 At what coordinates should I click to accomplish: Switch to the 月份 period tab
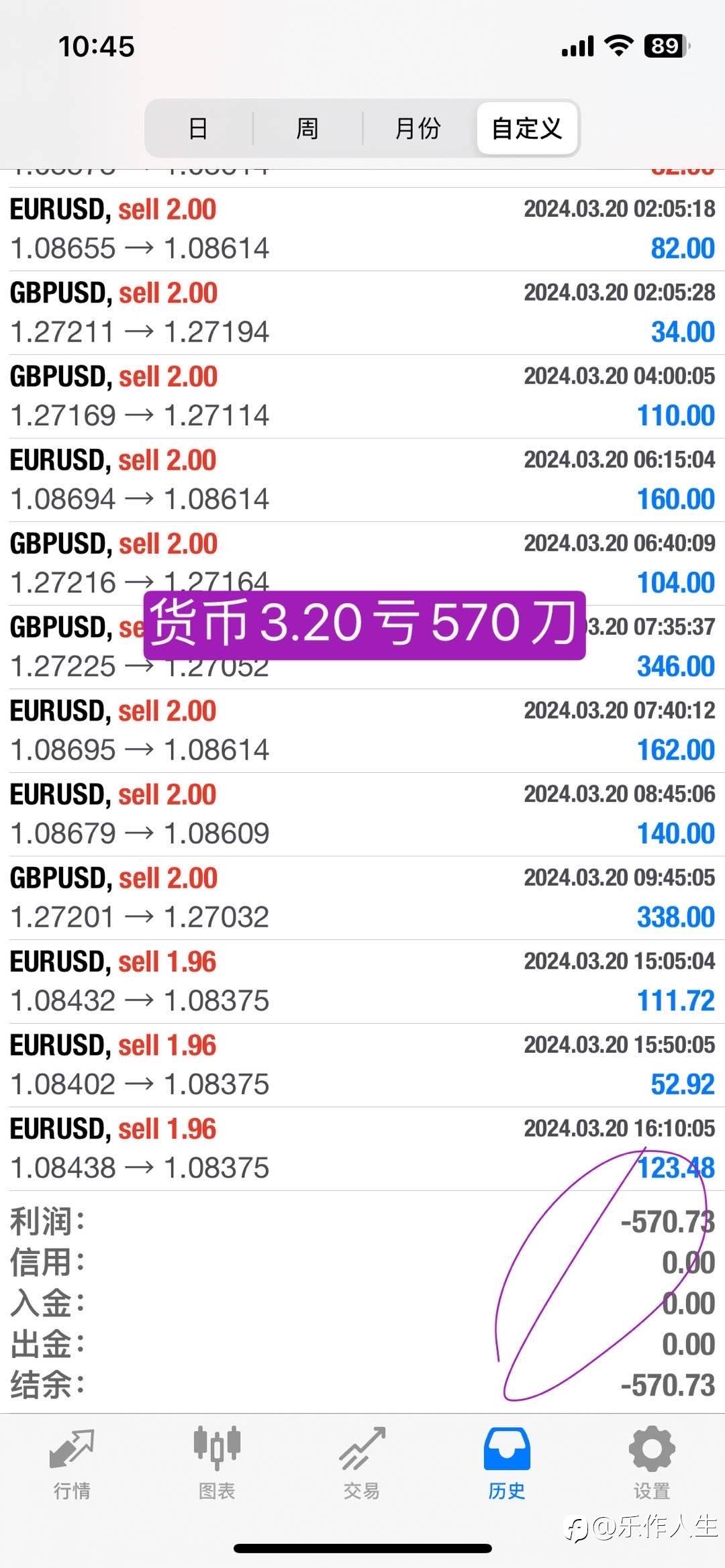418,128
